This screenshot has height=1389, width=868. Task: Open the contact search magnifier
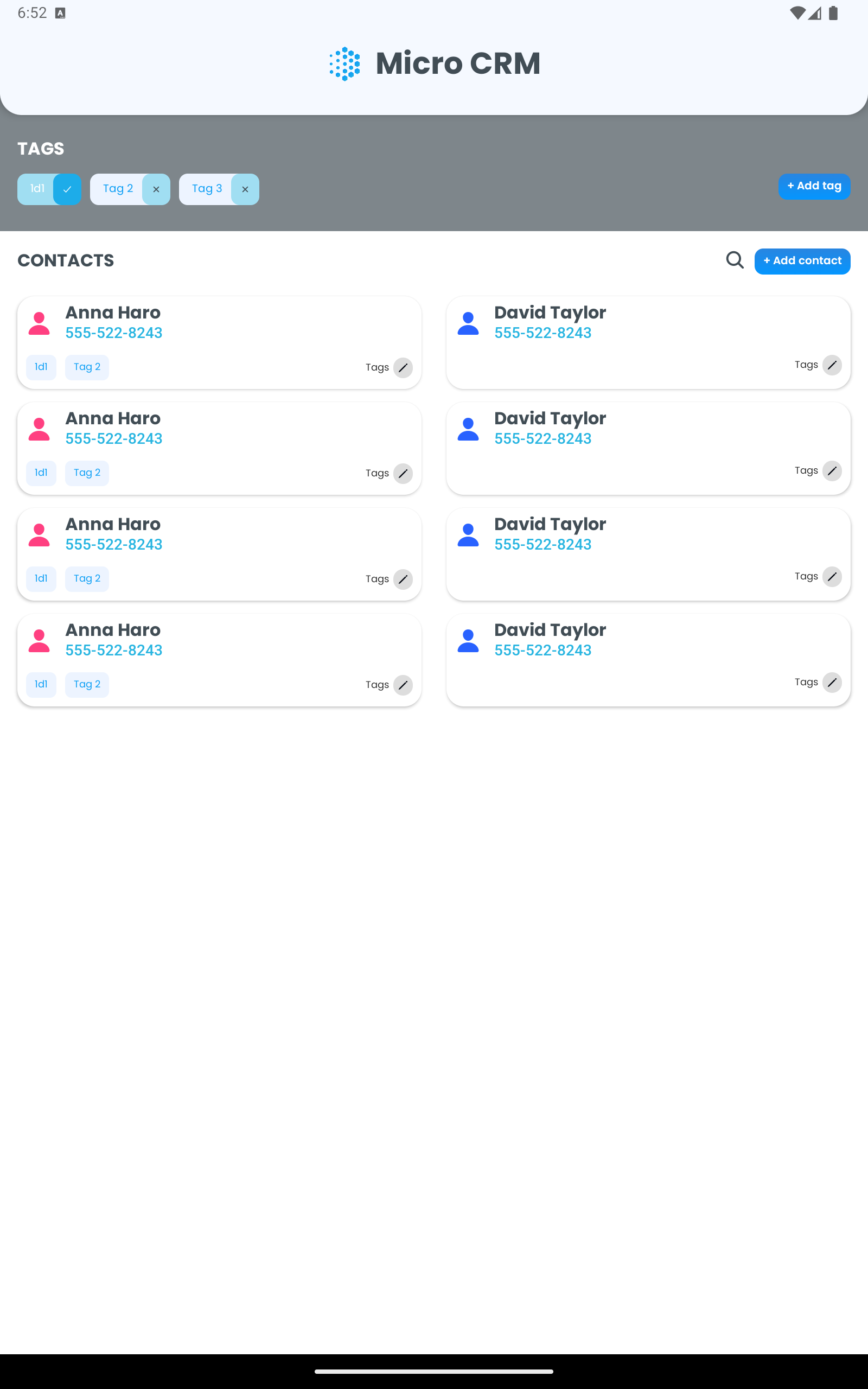point(734,260)
